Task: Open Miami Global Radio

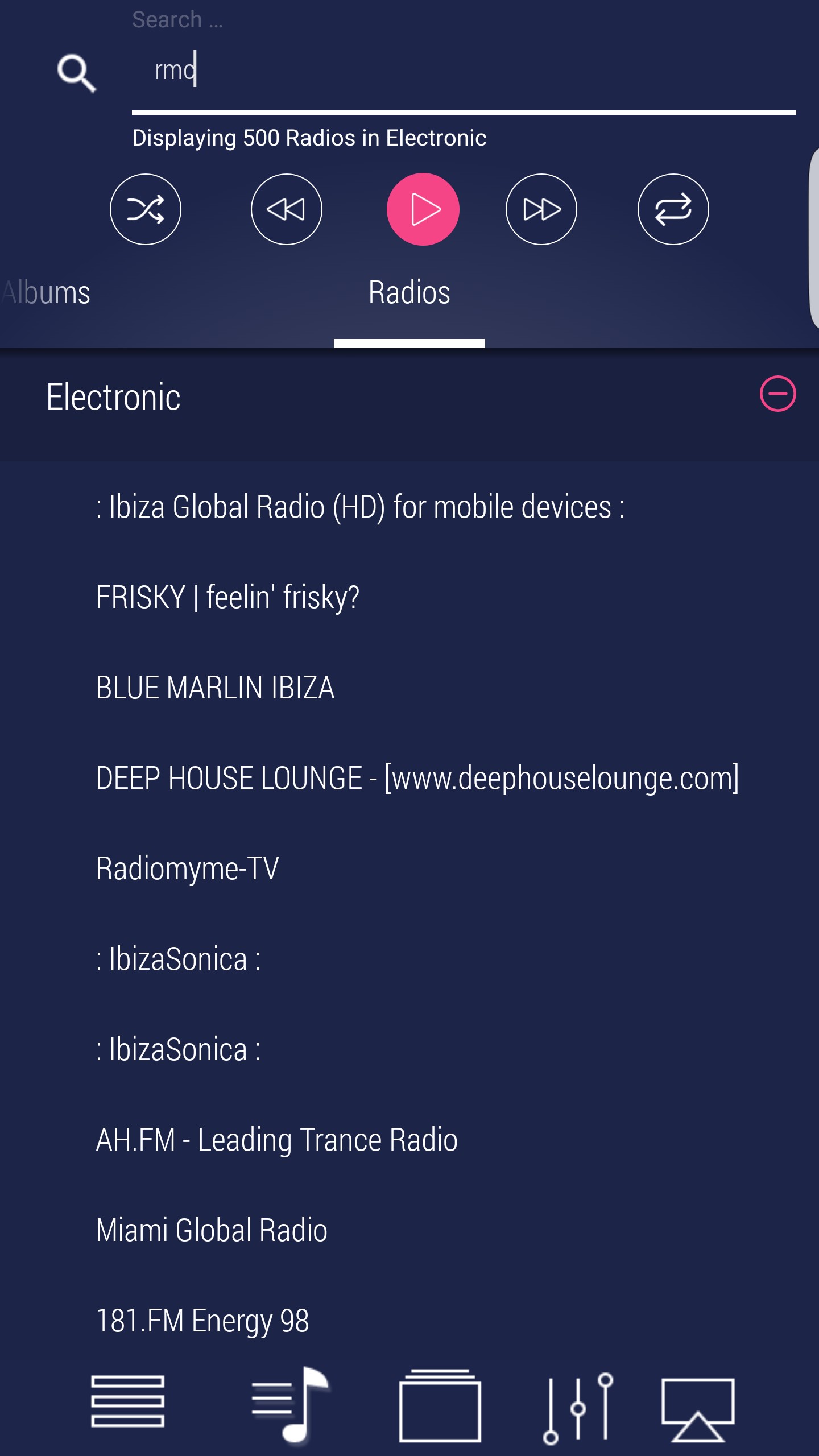Action: 212,1230
